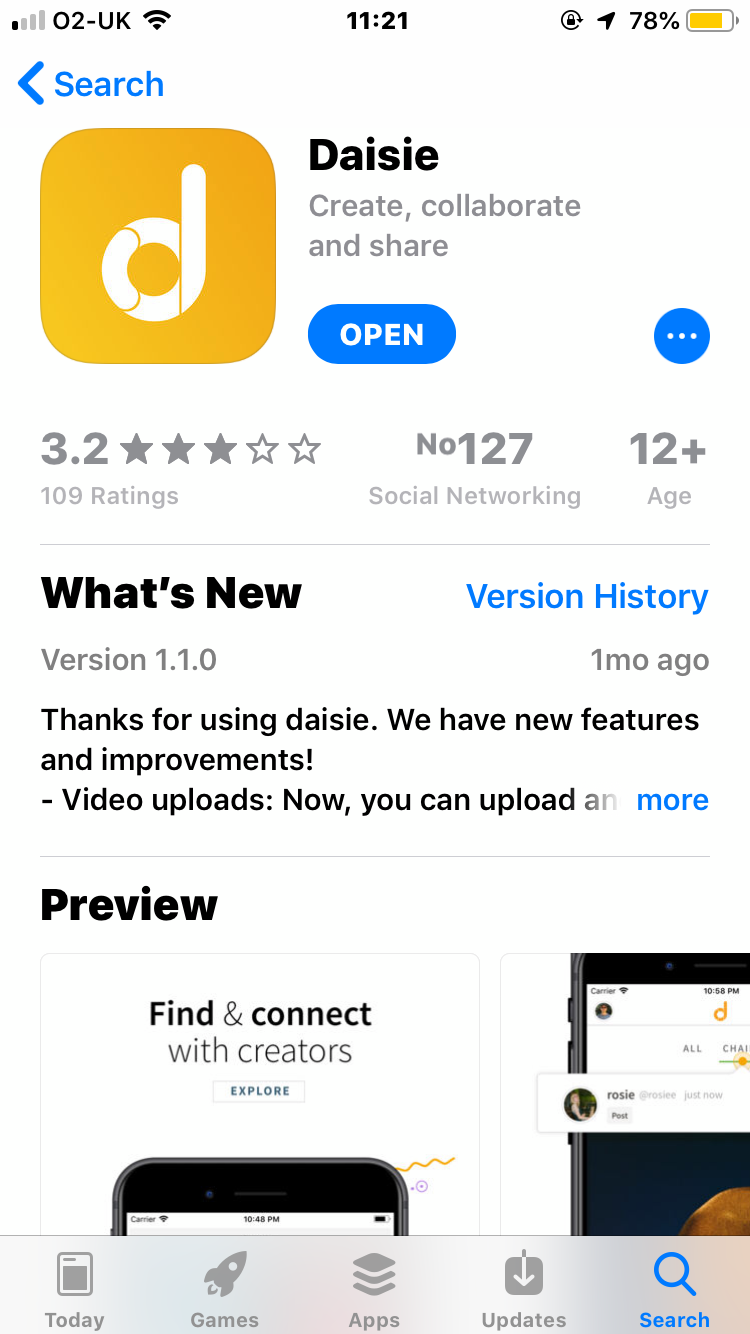Expand What's New text with more

tap(672, 800)
